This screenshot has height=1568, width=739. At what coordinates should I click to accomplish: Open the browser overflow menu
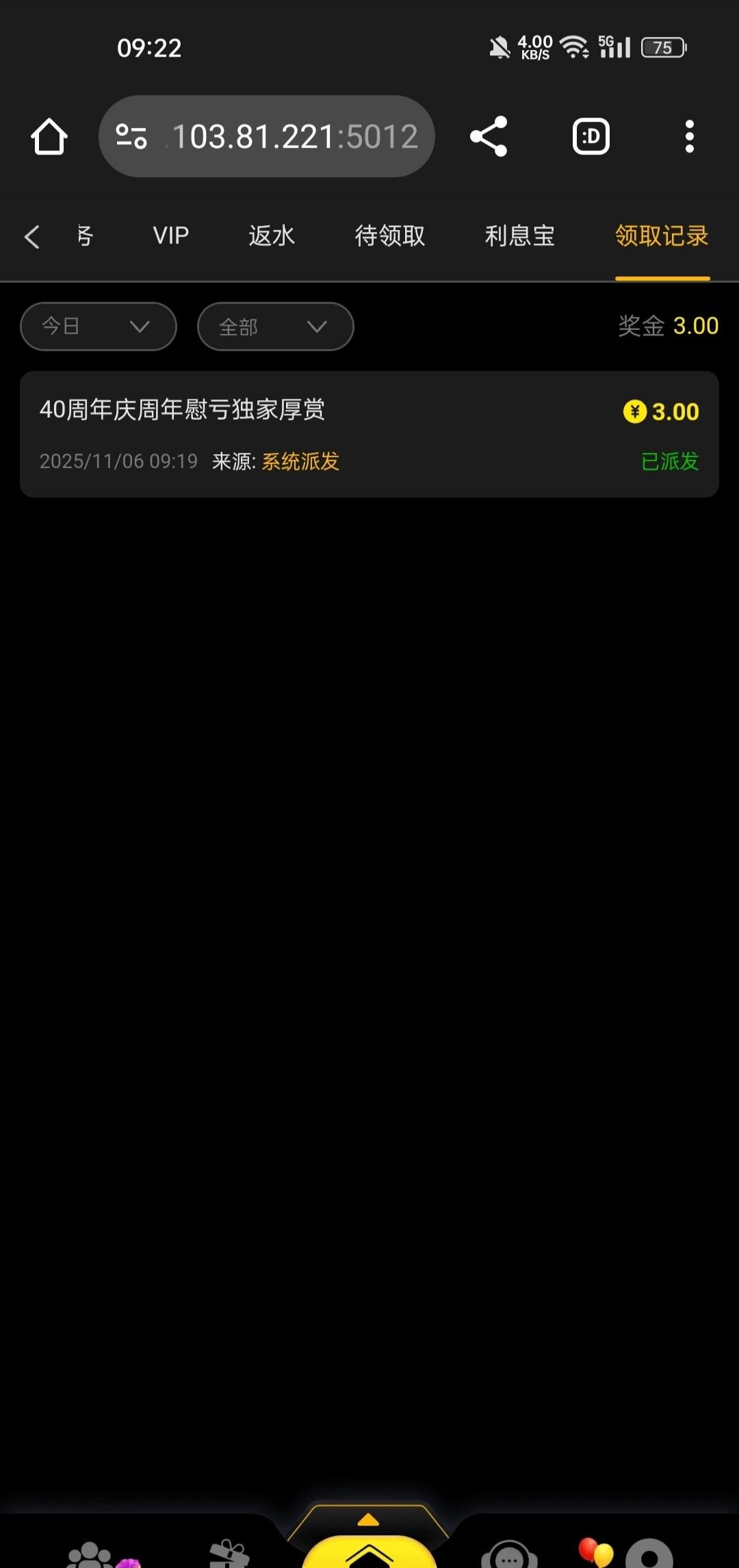689,137
